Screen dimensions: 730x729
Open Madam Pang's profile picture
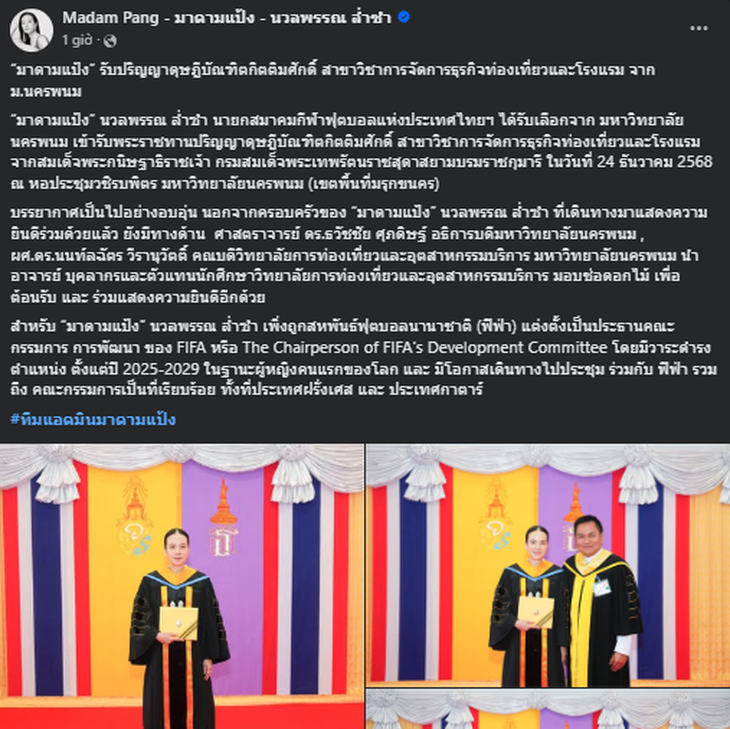click(x=31, y=30)
